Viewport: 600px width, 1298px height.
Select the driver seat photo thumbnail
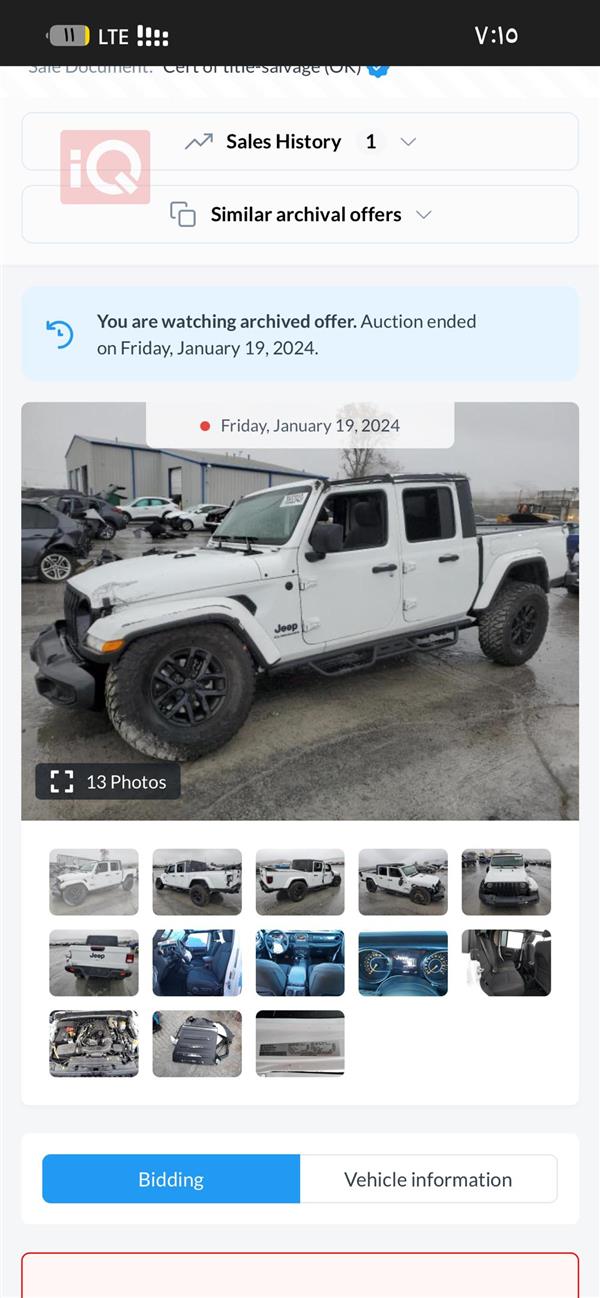point(197,963)
